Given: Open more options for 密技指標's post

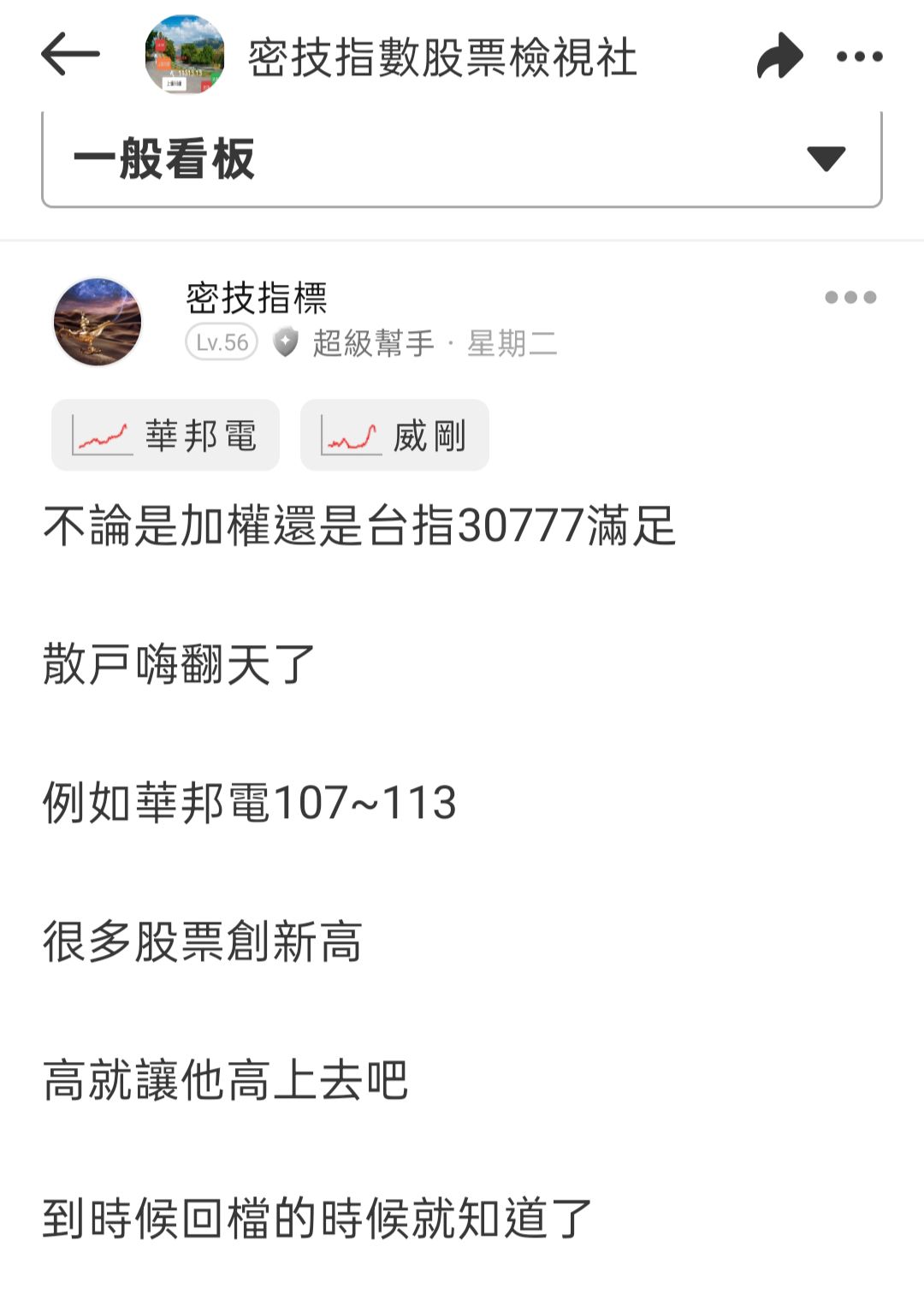Looking at the screenshot, I should (x=850, y=298).
